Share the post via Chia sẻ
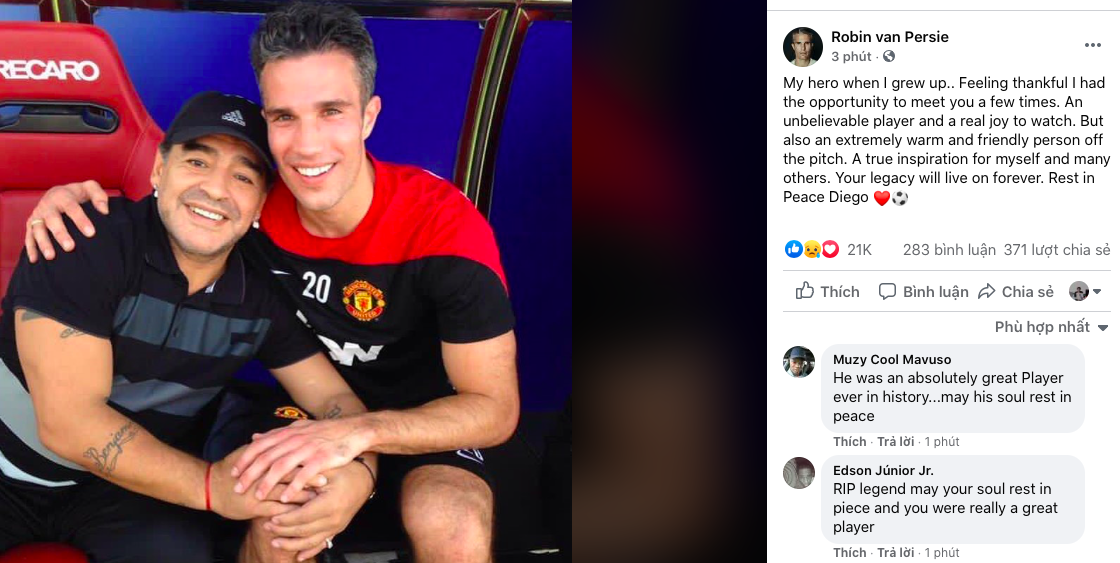 pyautogui.click(x=1016, y=291)
